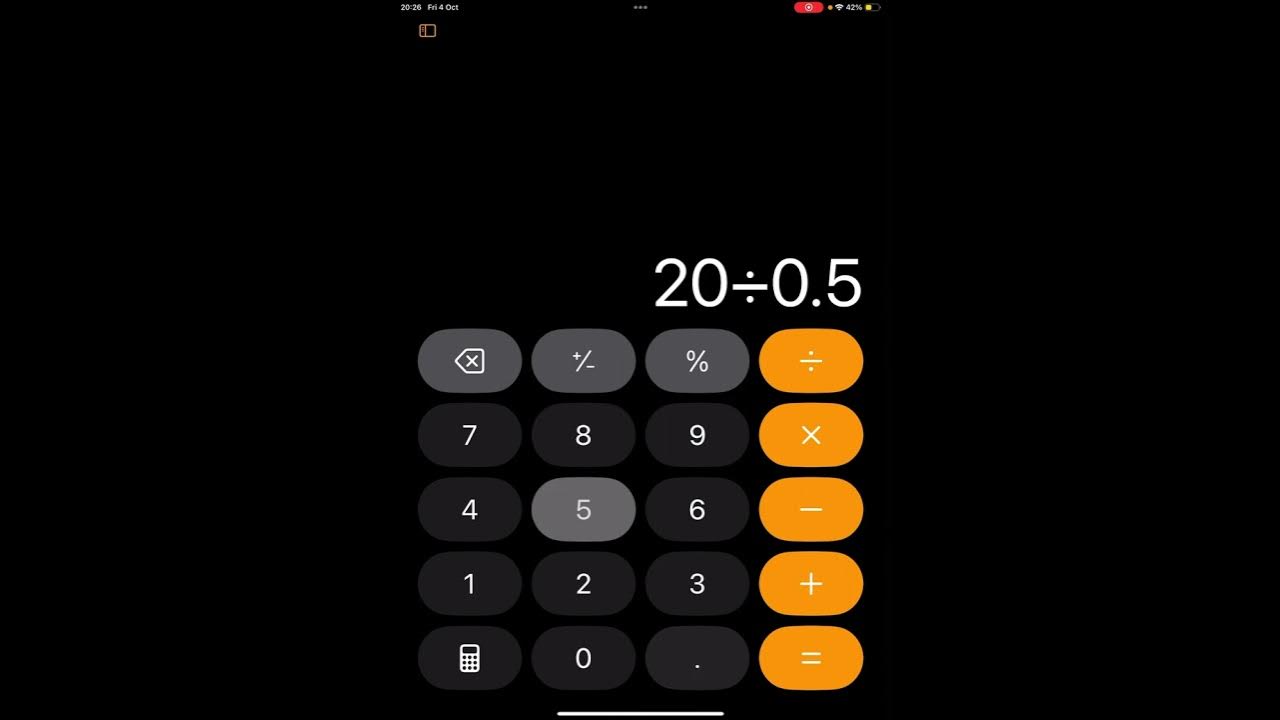Enter the digit 1

(470, 584)
